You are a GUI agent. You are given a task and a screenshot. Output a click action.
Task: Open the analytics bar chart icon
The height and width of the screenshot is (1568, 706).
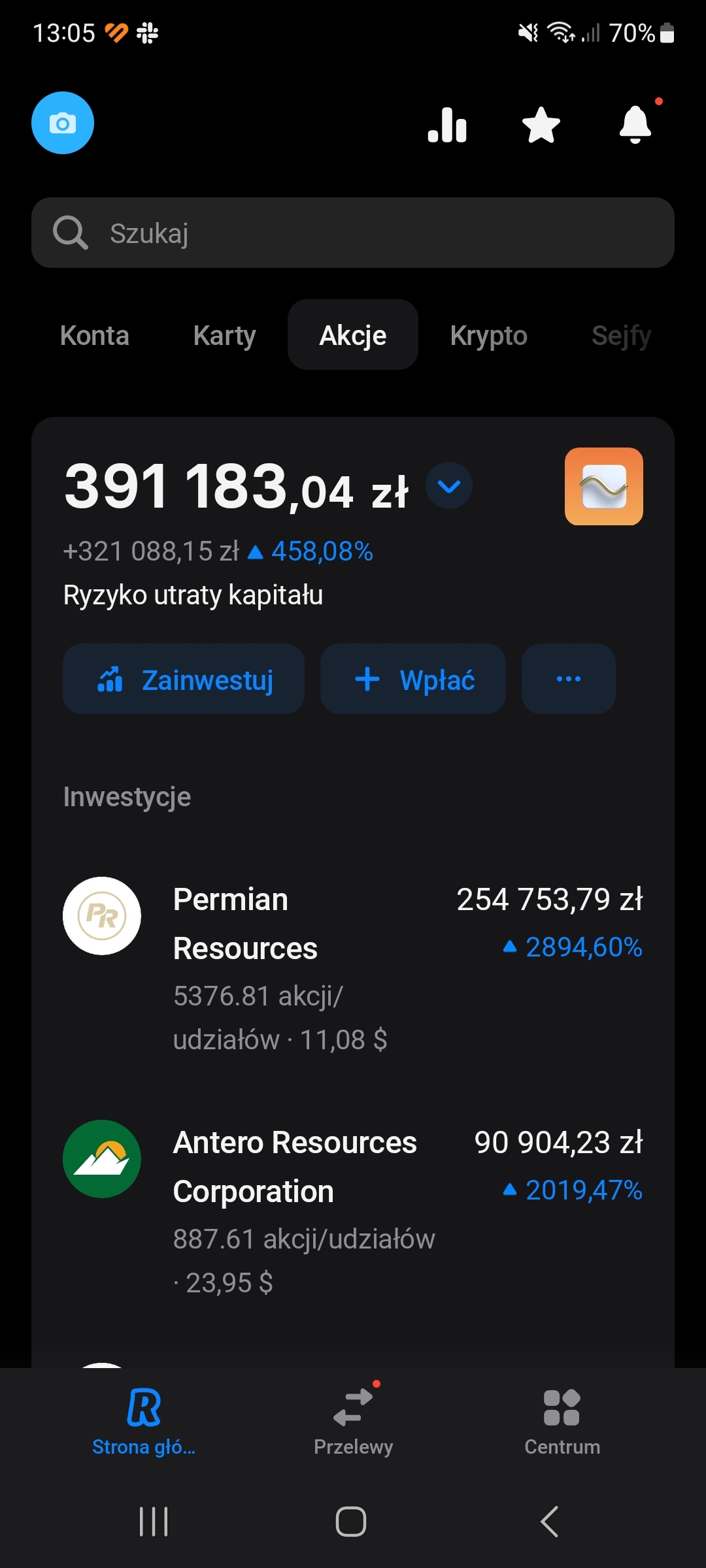[447, 125]
